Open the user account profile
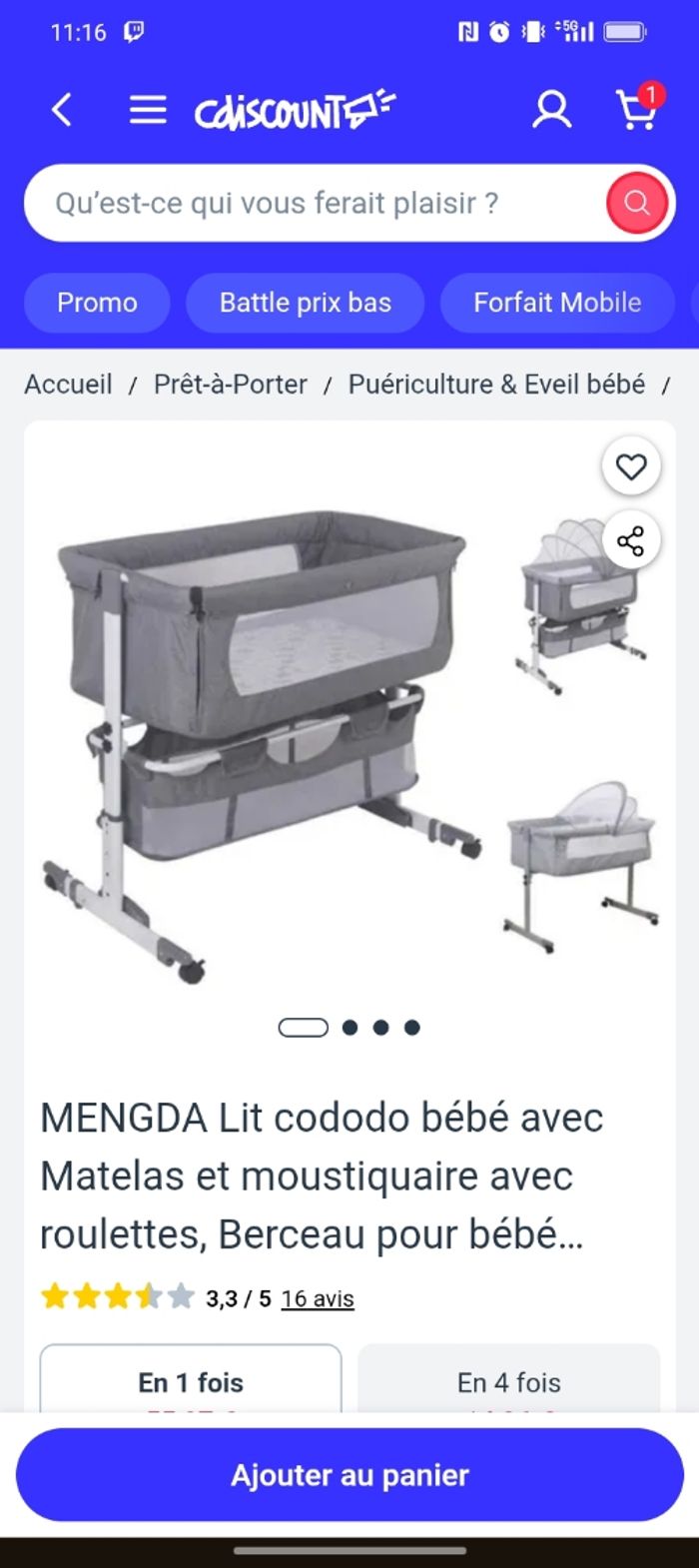The image size is (699, 1568). (551, 110)
